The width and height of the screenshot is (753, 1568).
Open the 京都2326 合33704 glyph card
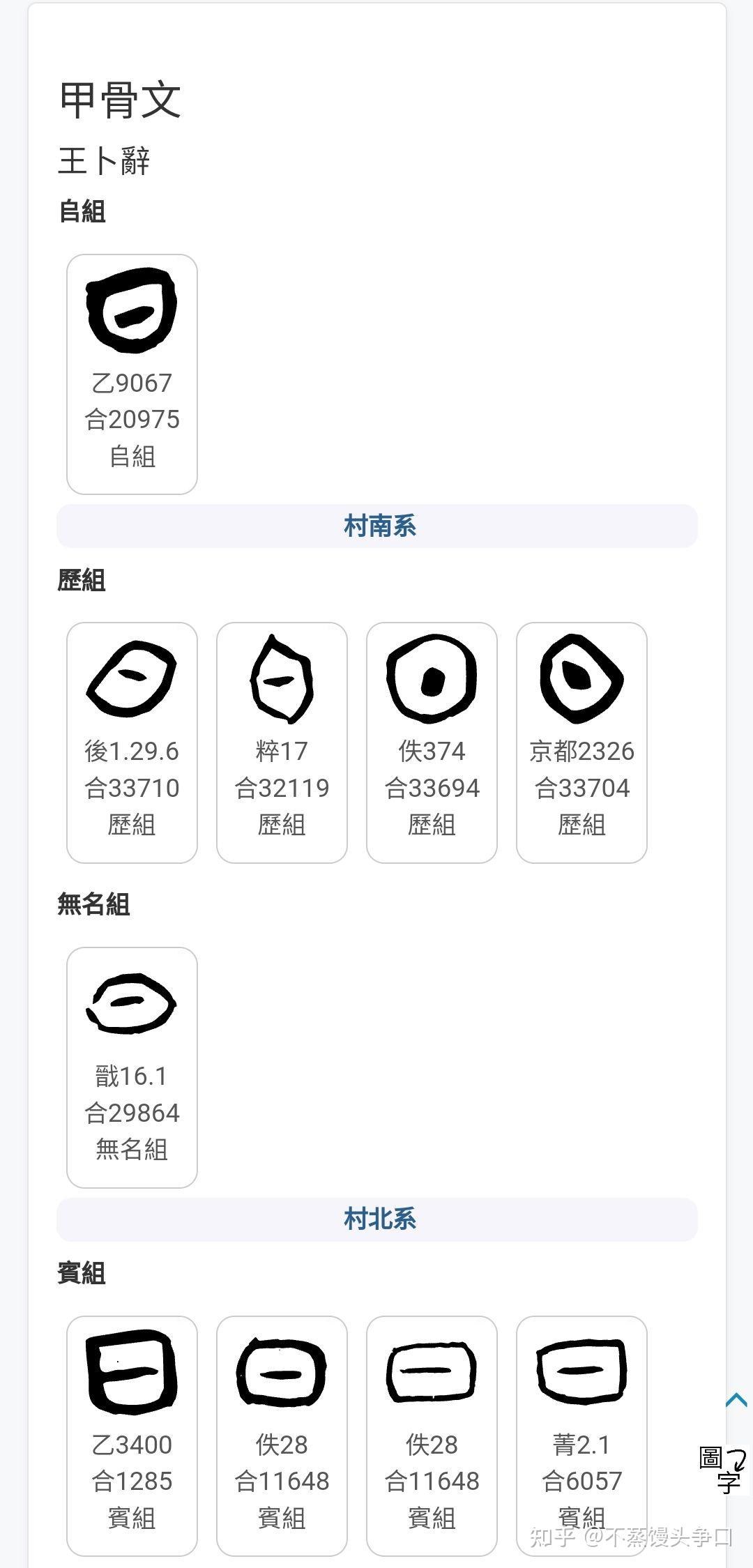coord(581,742)
